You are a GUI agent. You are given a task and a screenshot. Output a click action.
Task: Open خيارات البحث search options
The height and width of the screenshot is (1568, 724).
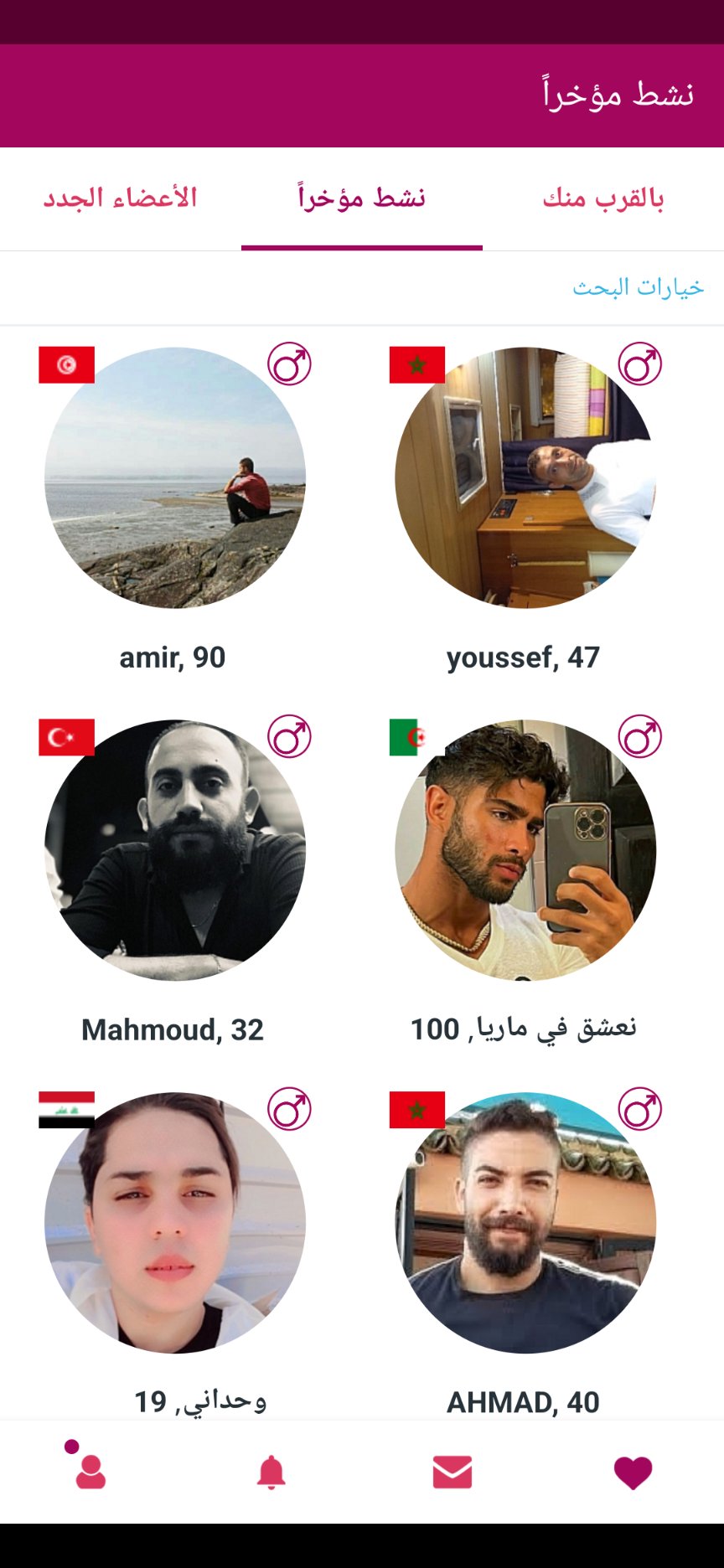638,287
